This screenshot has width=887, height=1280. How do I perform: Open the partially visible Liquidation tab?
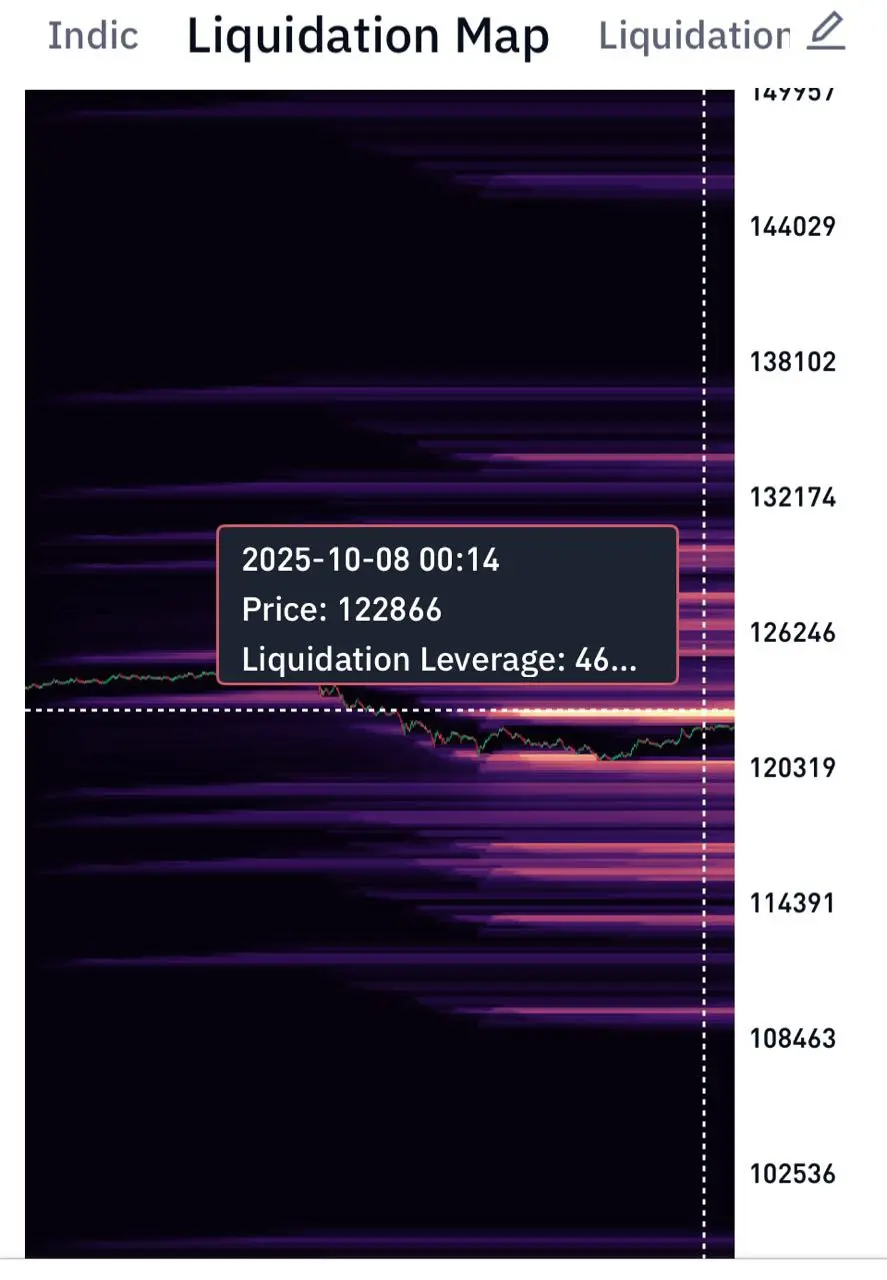click(x=693, y=37)
